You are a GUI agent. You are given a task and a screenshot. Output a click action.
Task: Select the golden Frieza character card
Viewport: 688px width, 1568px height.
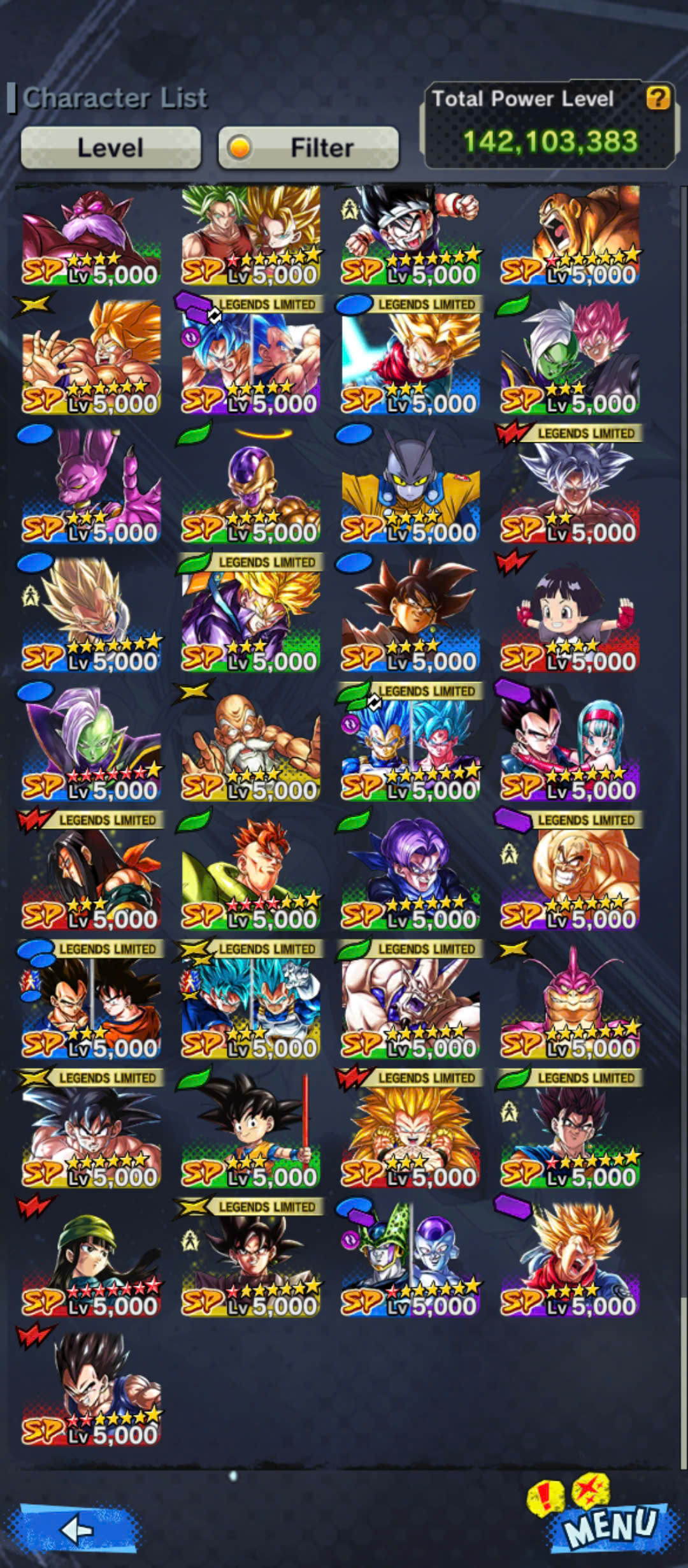pos(251,483)
